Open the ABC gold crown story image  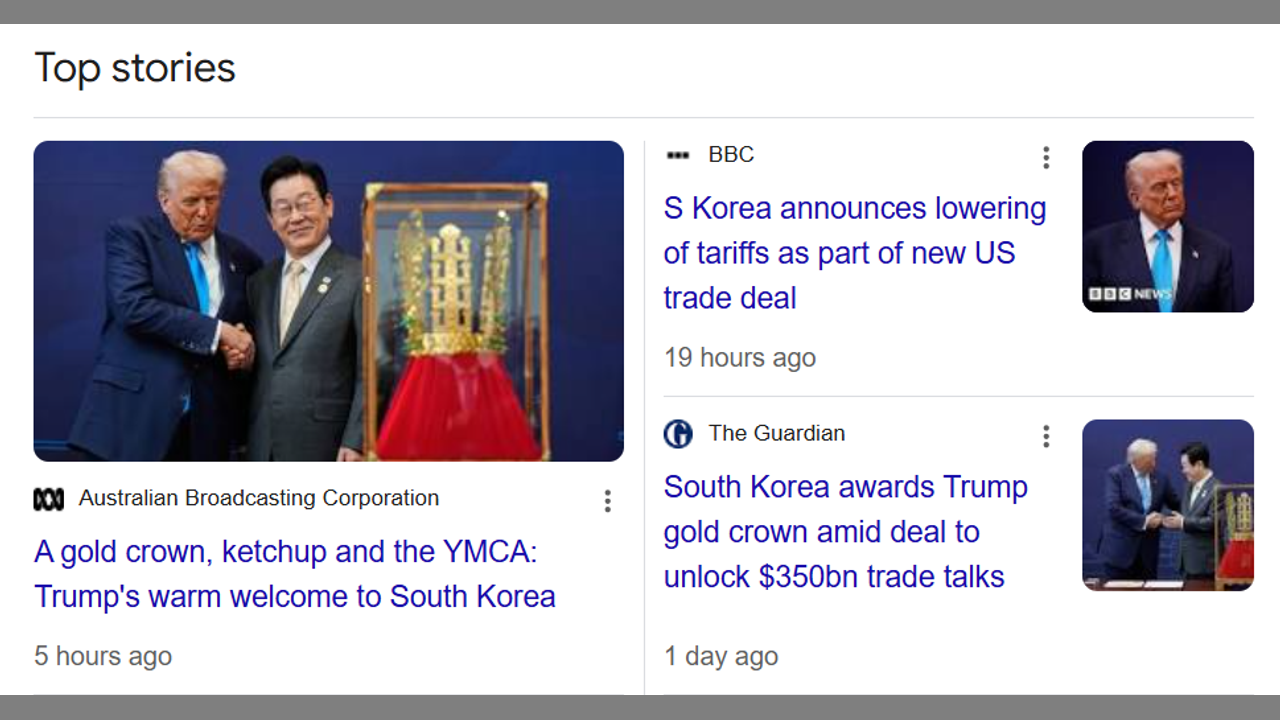pos(328,300)
